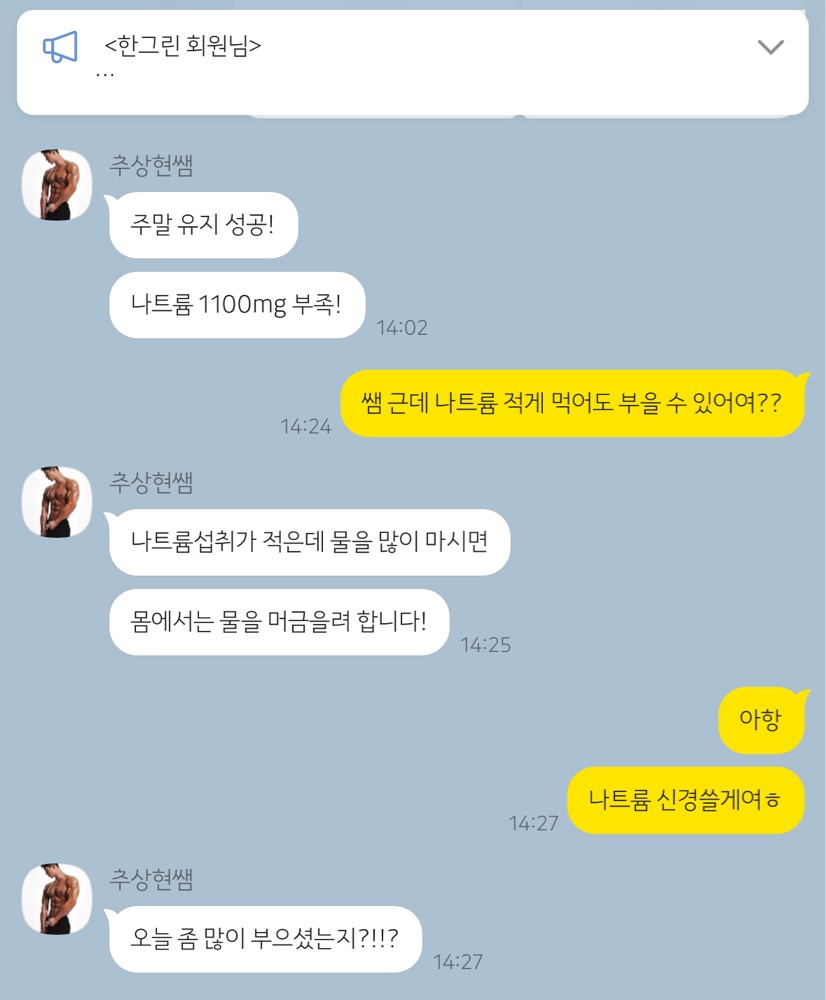
Task: View 추상현쌤's profile photo beside '나트륨섭취가 적은데' message
Action: [57, 501]
